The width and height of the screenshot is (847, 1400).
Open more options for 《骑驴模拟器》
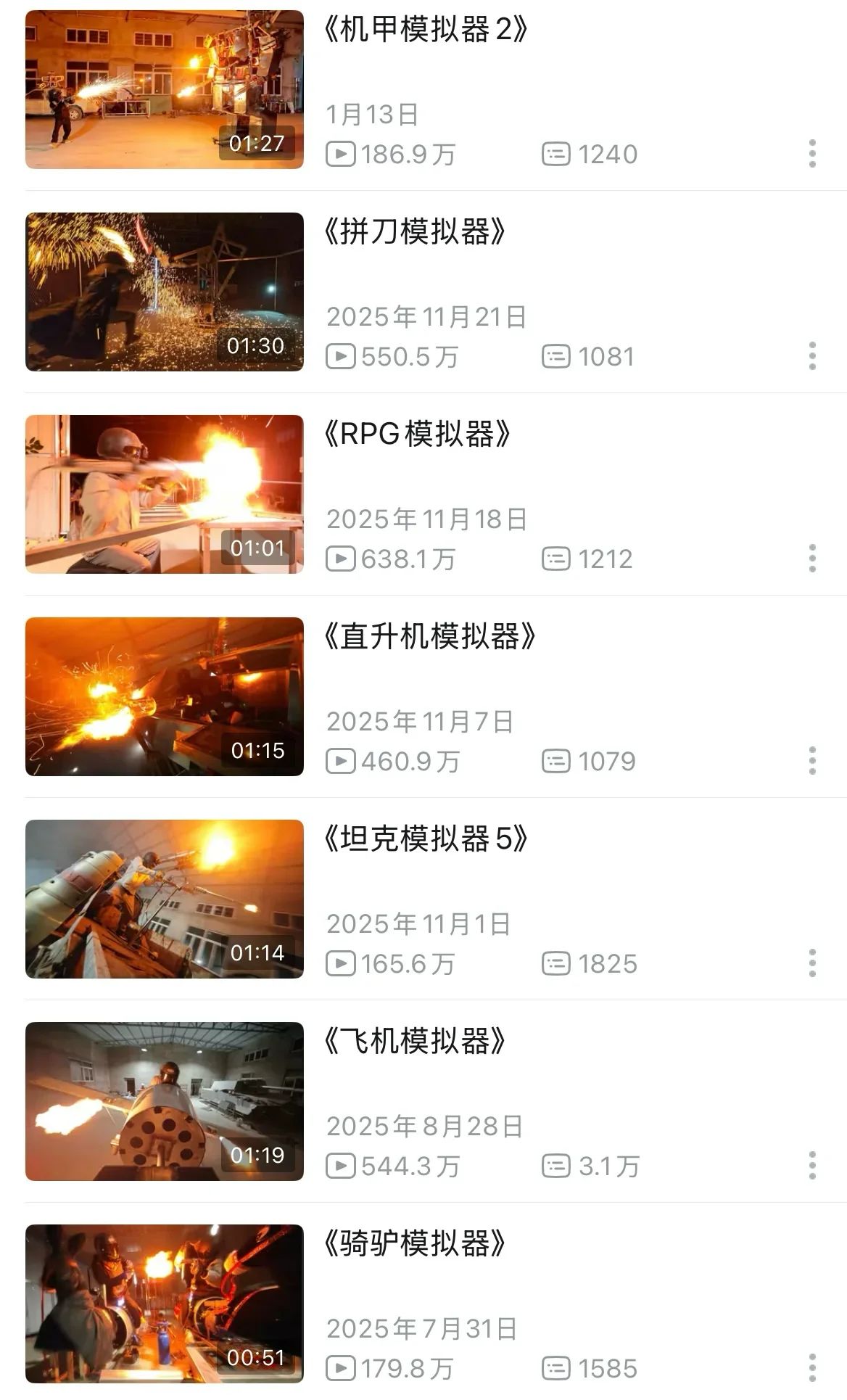pyautogui.click(x=812, y=1368)
